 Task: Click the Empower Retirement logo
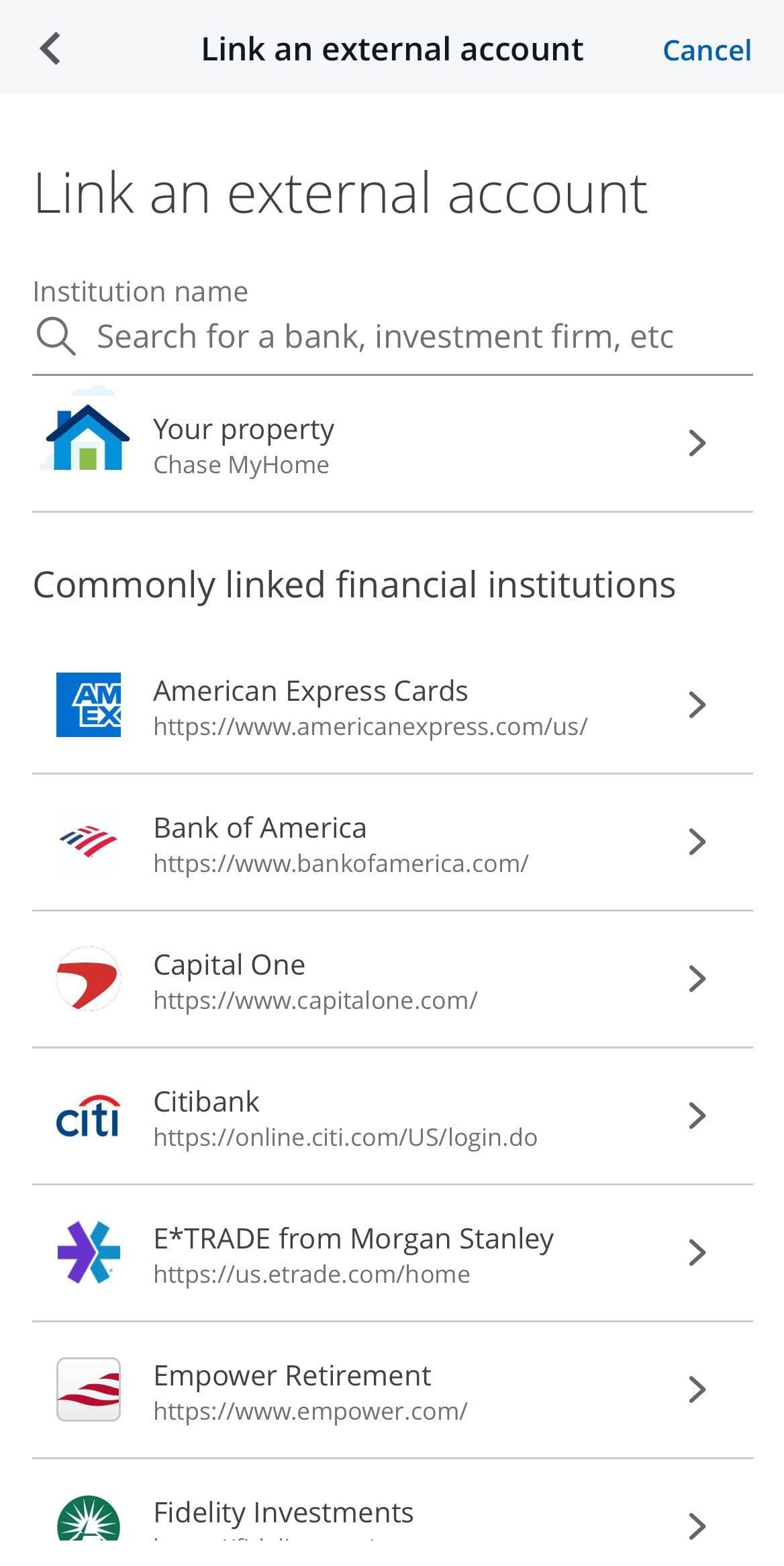88,1389
